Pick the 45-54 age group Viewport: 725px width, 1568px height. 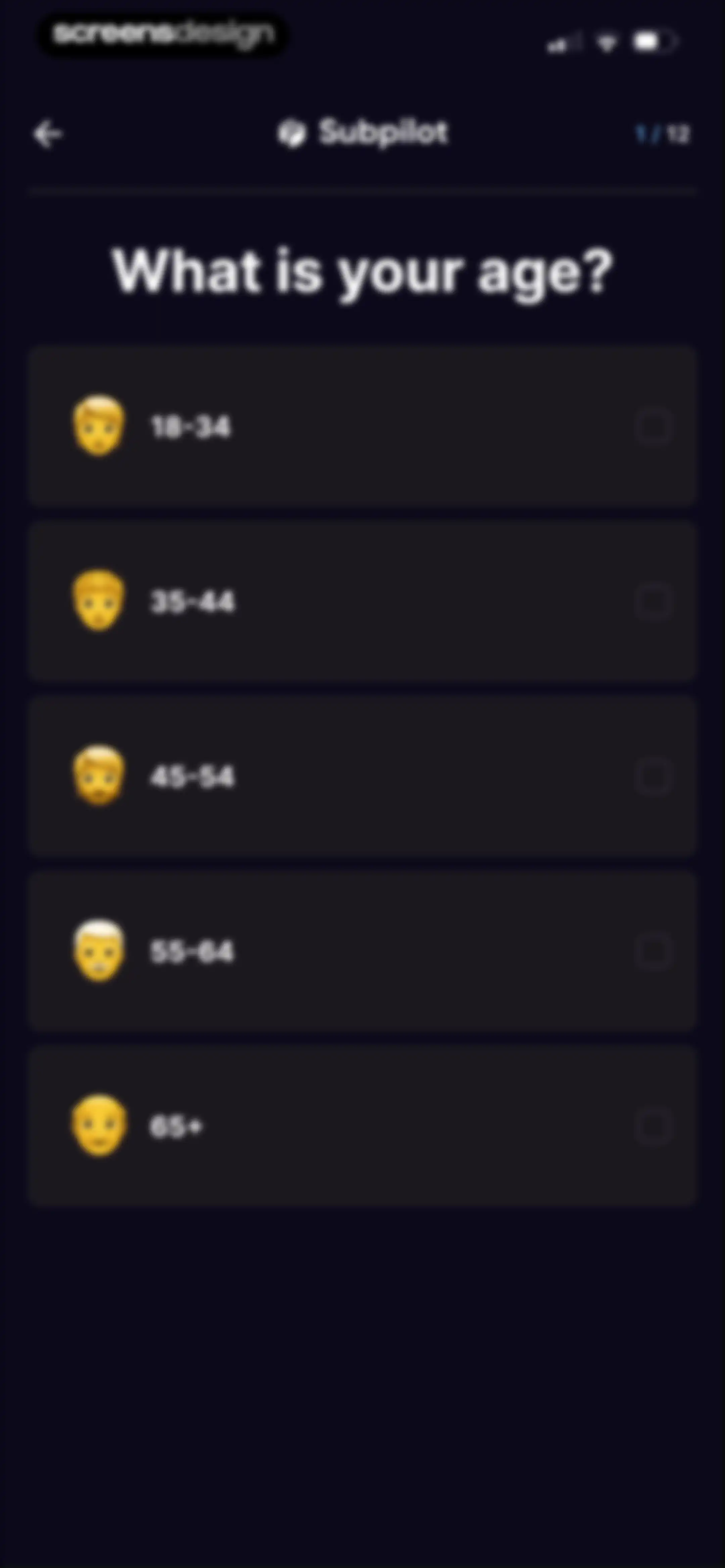(x=362, y=776)
